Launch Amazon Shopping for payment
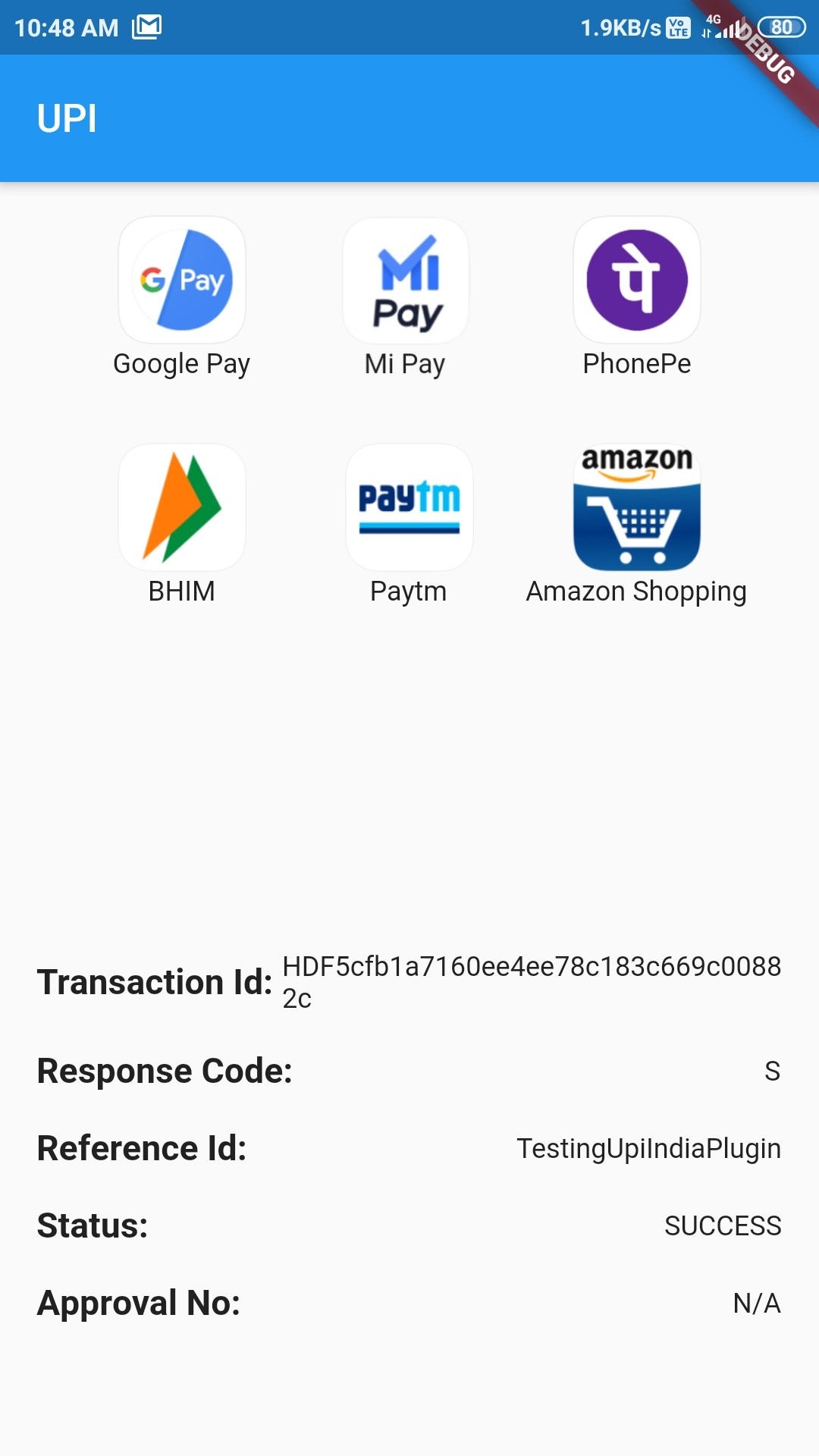Image resolution: width=819 pixels, height=1456 pixels. (x=637, y=507)
